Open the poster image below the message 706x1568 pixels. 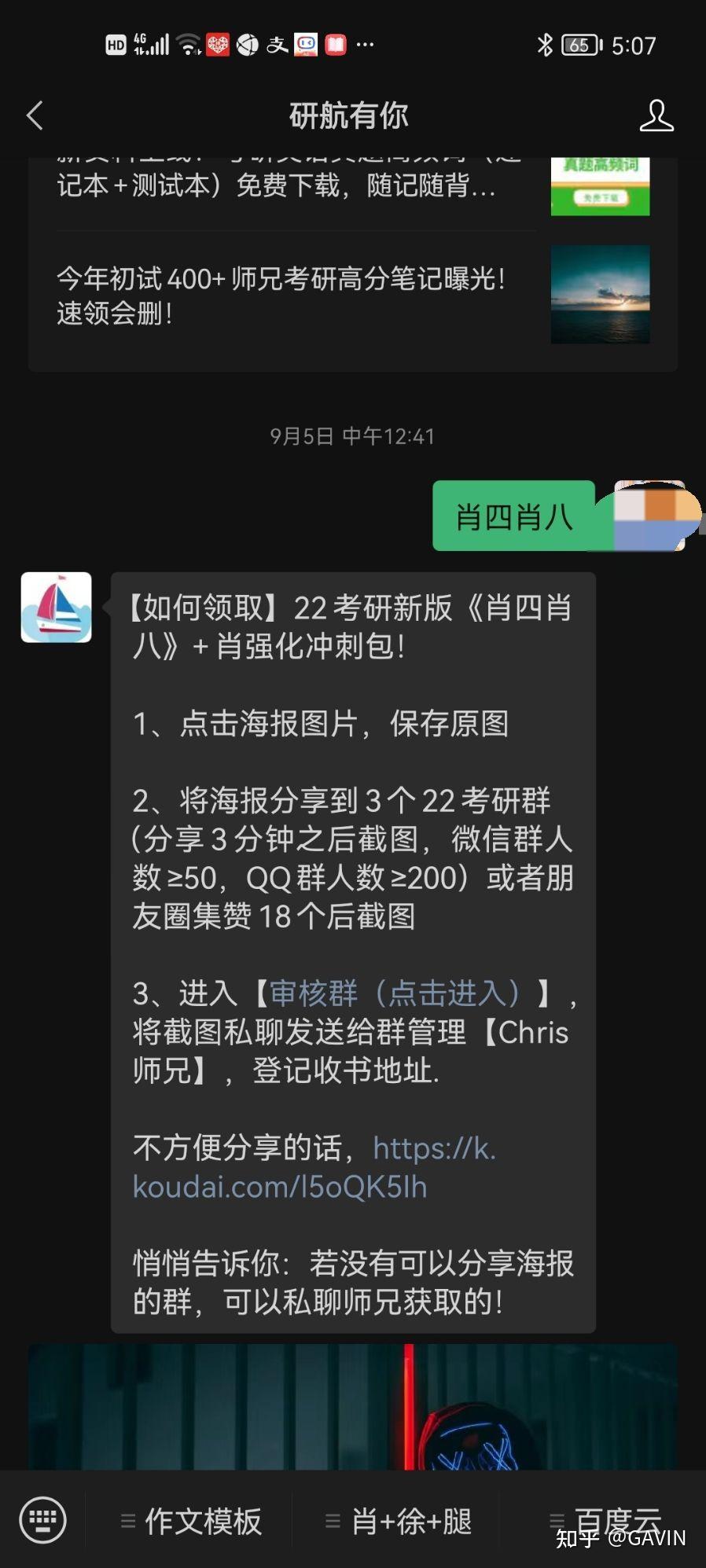point(352,1407)
